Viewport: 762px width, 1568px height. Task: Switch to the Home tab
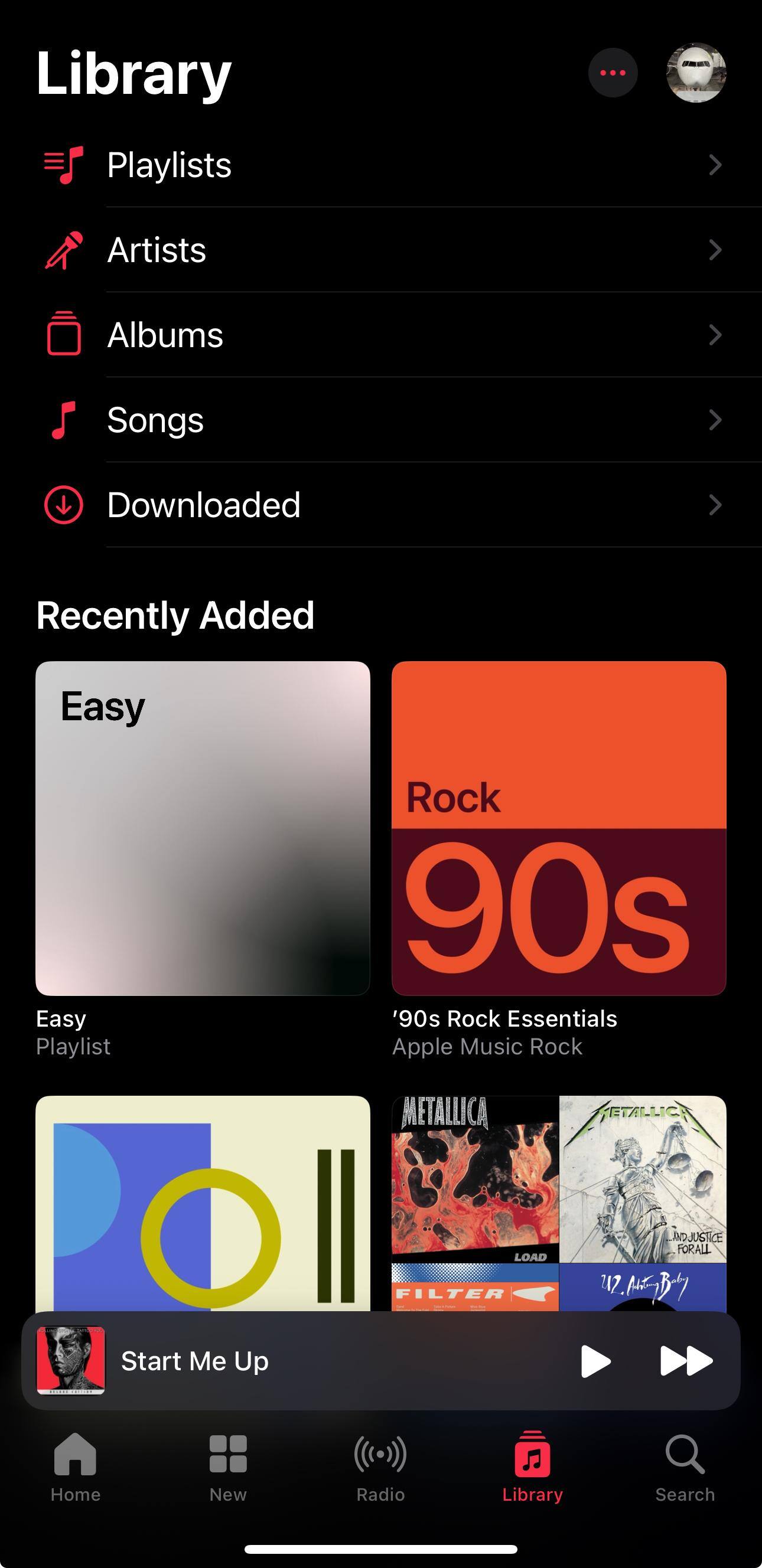click(x=76, y=1467)
